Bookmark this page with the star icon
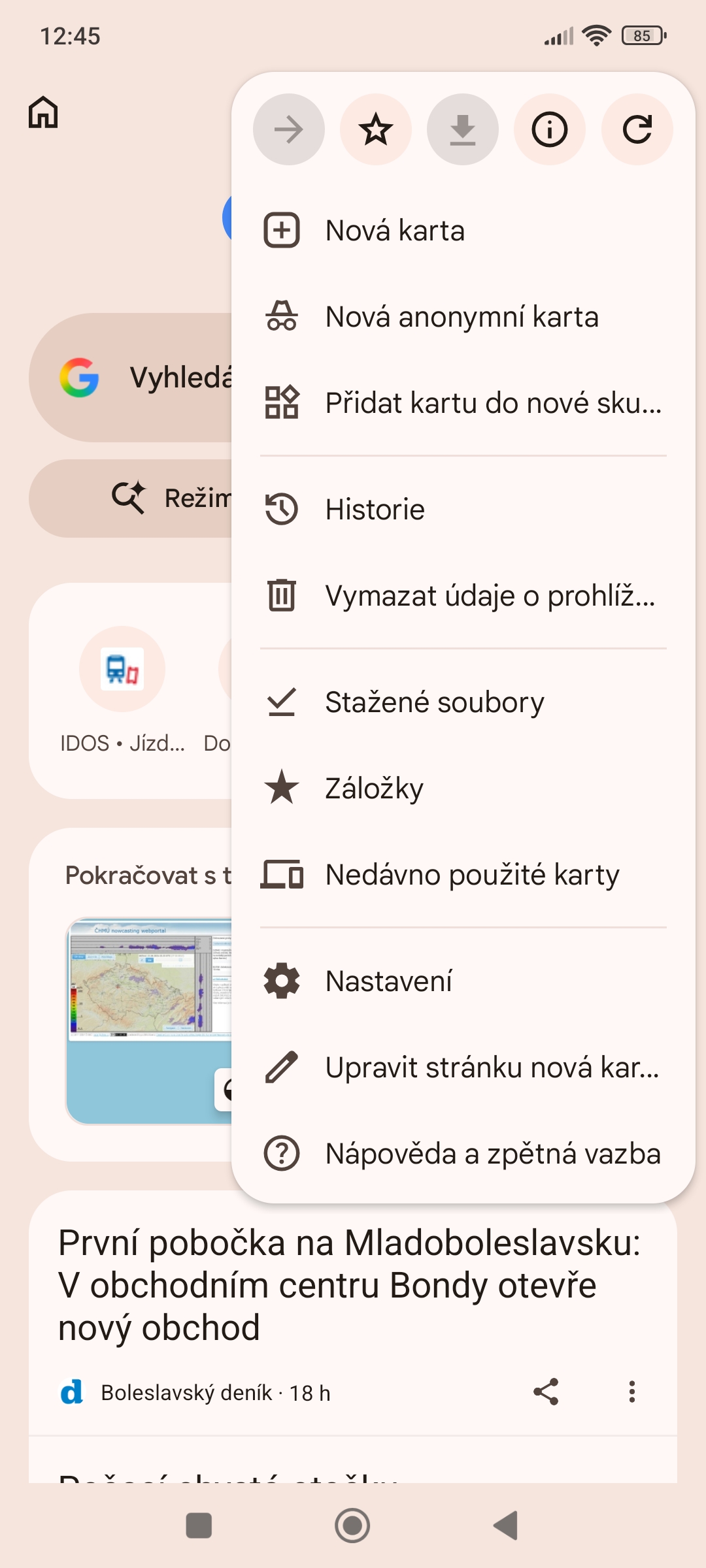This screenshot has height=1568, width=706. click(376, 129)
